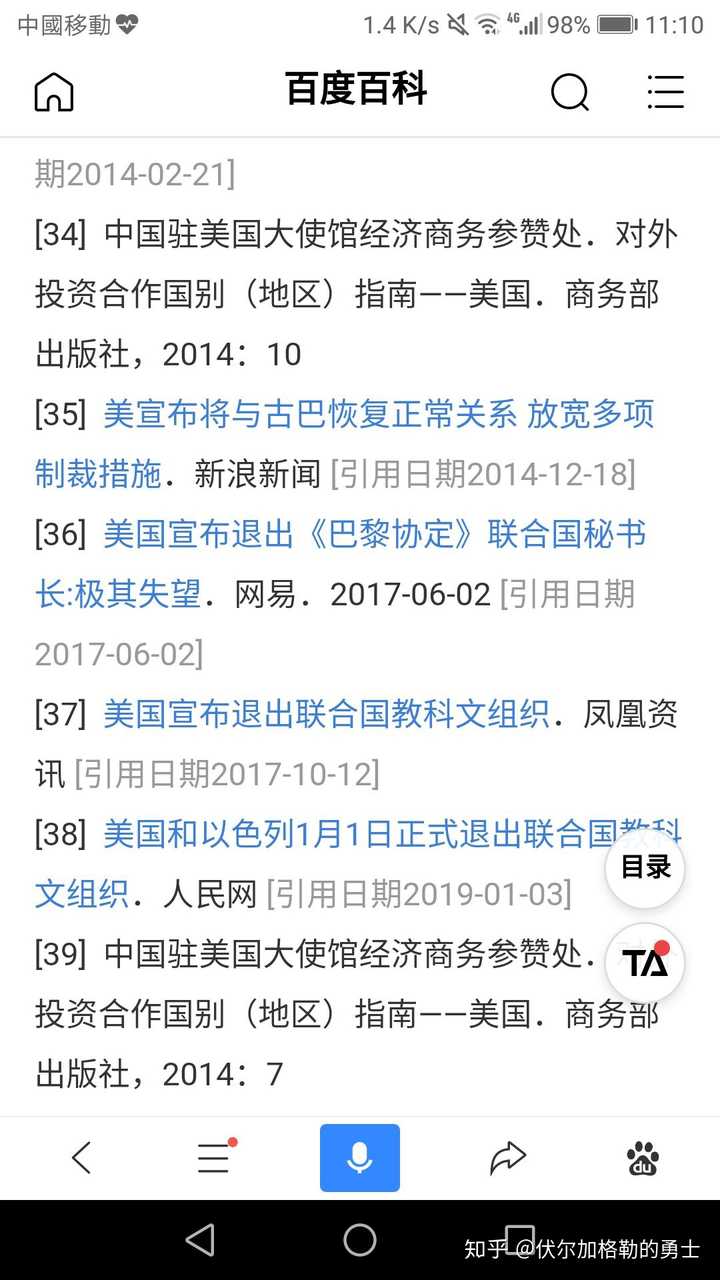The height and width of the screenshot is (1280, 720).
Task: Open reference 35 about Cuba relations
Action: (x=344, y=444)
